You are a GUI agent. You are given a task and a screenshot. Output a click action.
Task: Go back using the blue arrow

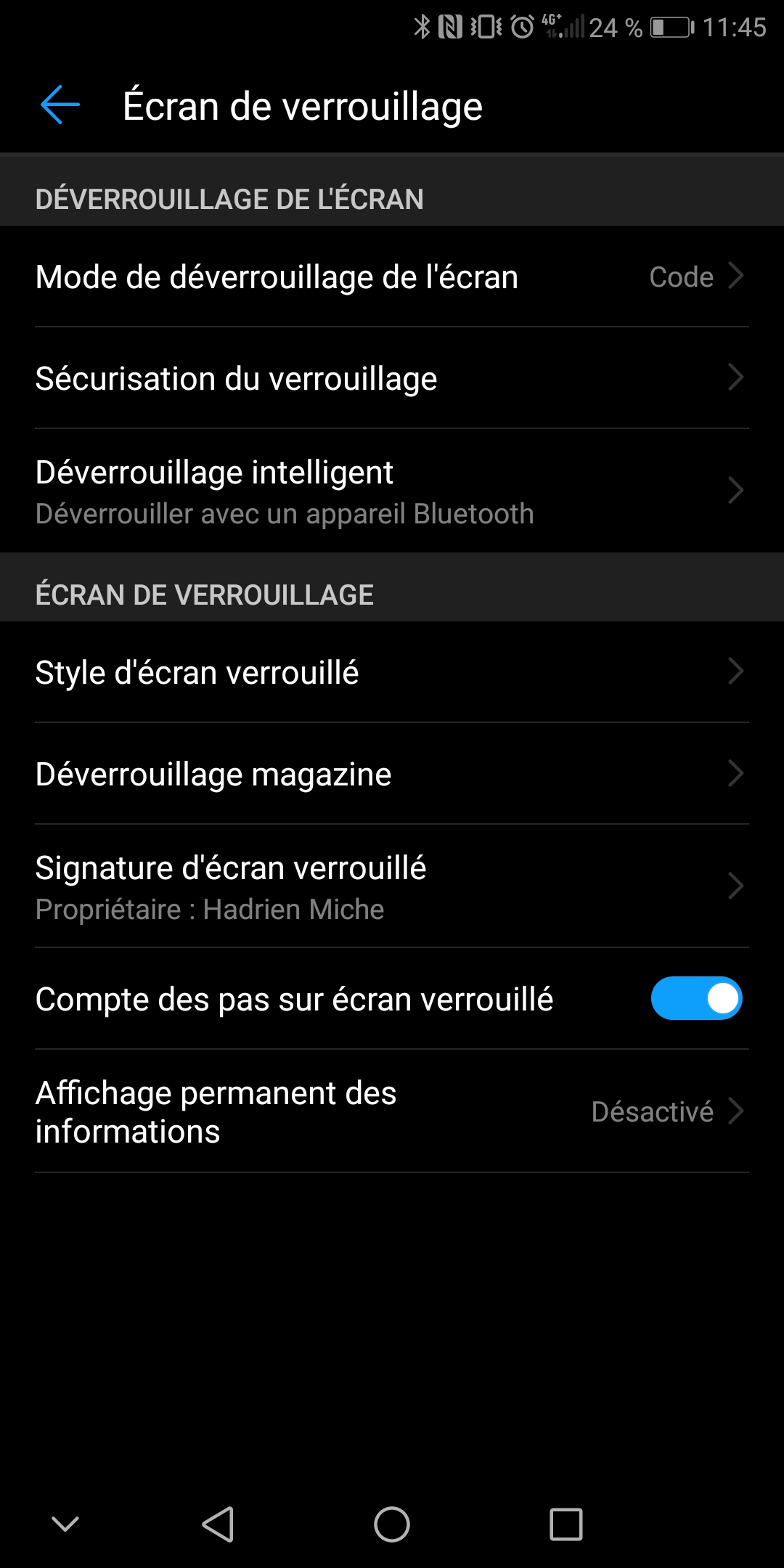pos(60,105)
